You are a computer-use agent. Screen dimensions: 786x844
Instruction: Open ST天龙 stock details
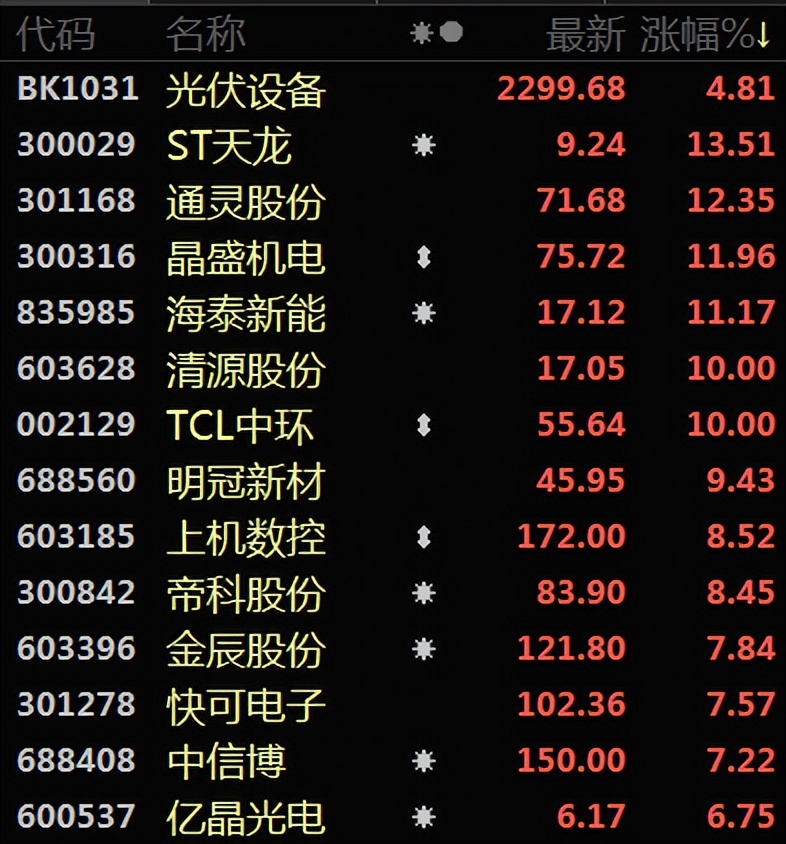229,146
